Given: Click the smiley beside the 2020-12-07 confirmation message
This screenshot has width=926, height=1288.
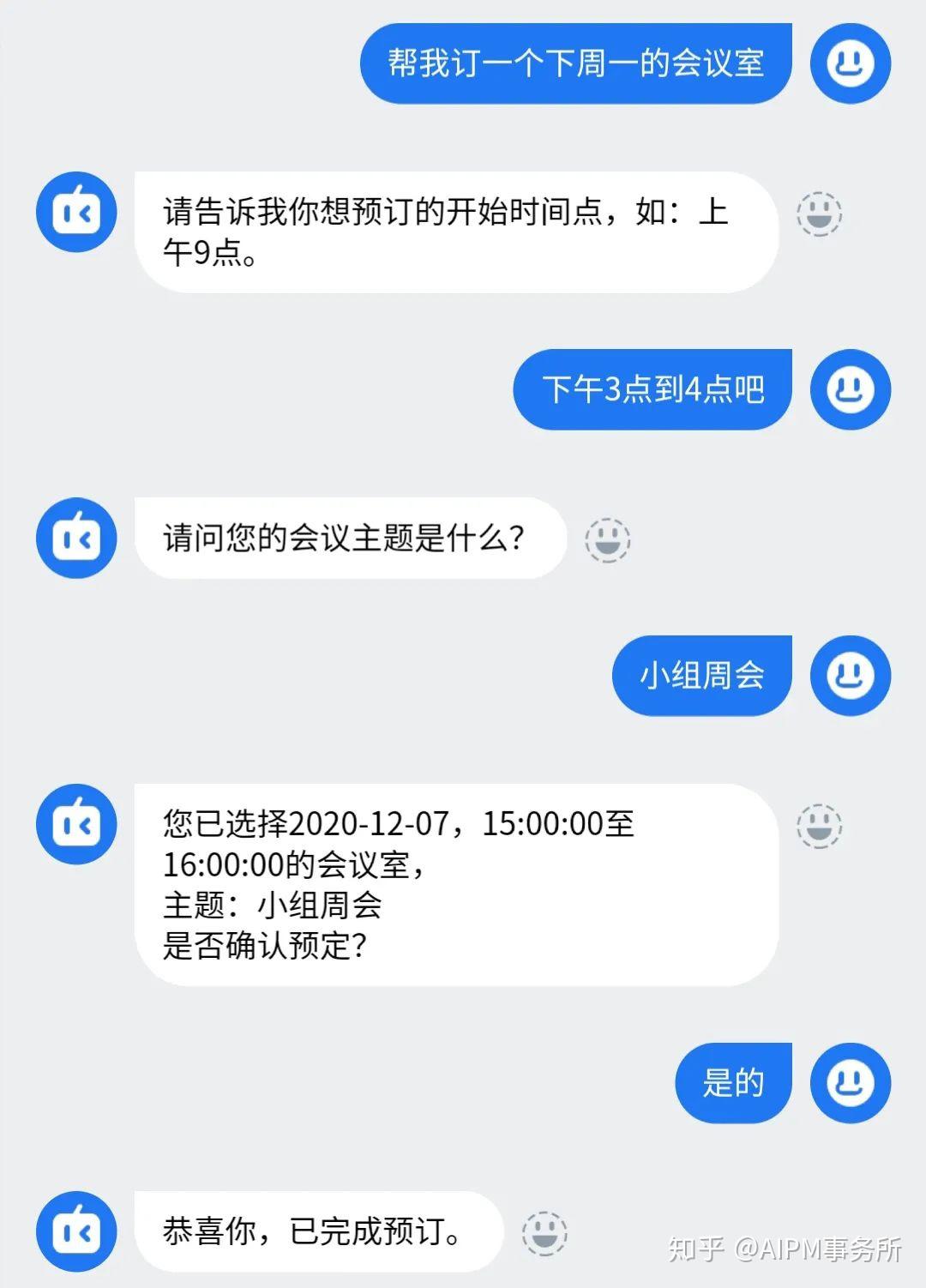Looking at the screenshot, I should click(820, 826).
